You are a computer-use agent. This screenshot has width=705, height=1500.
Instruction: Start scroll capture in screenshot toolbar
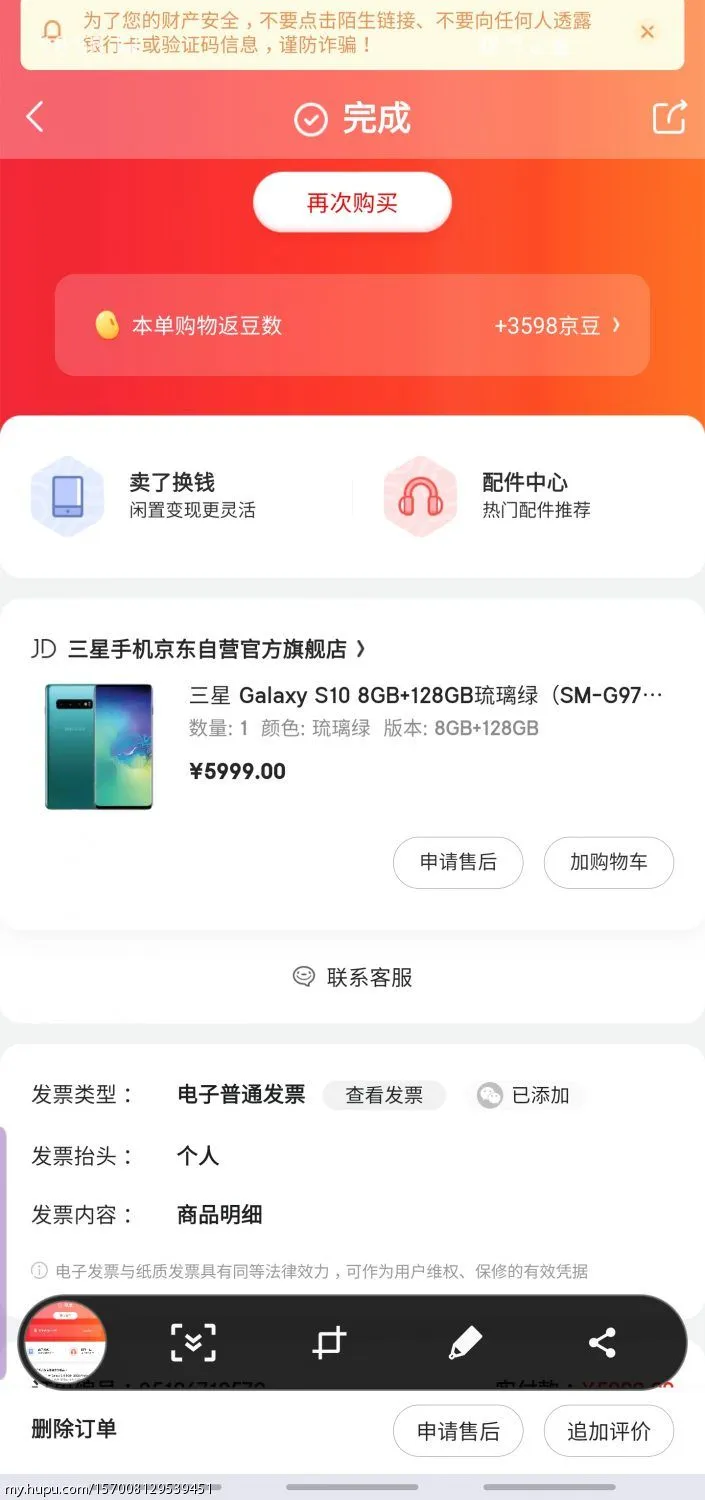click(193, 1343)
